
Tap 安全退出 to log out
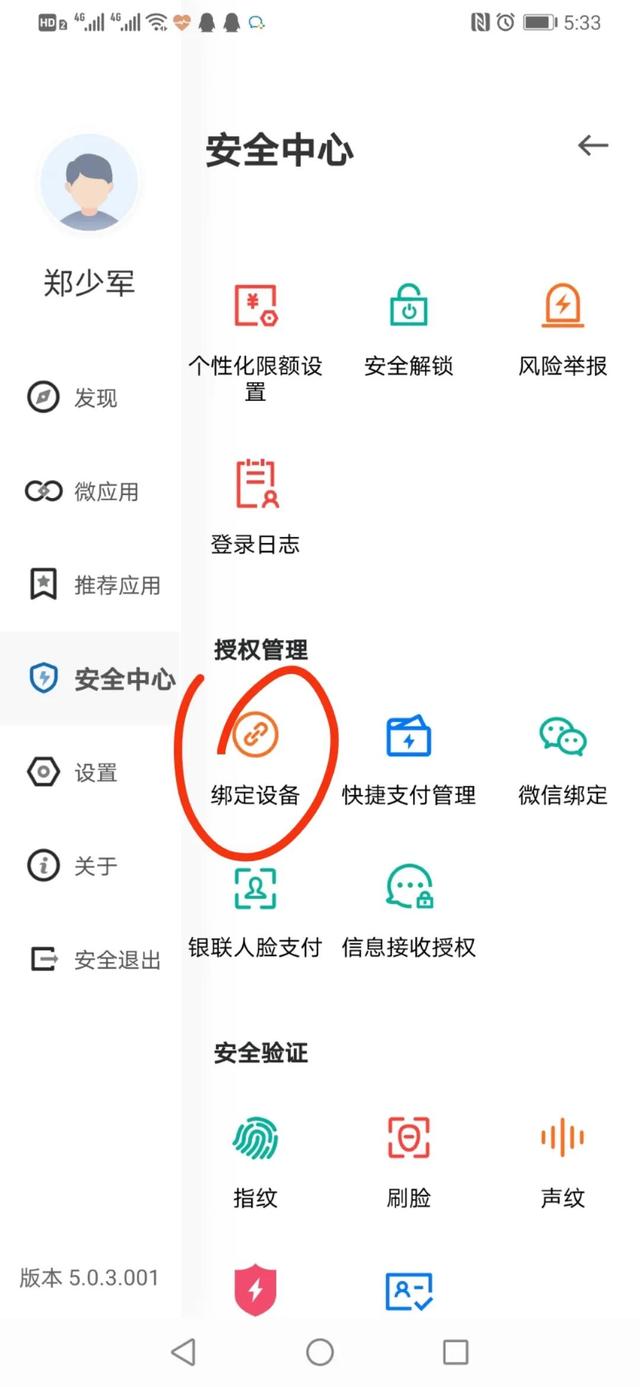click(x=94, y=960)
